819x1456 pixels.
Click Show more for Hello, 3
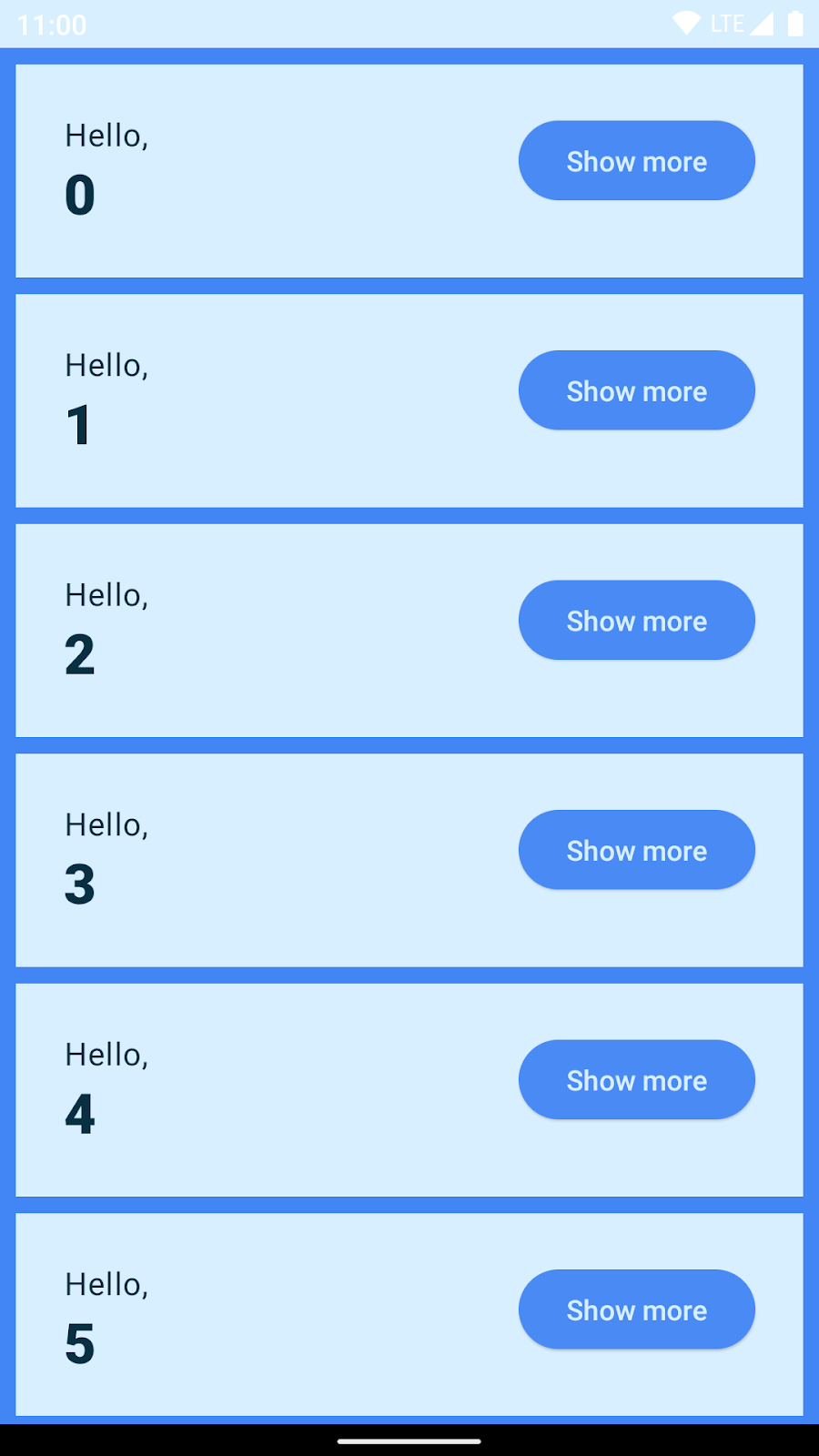click(636, 849)
